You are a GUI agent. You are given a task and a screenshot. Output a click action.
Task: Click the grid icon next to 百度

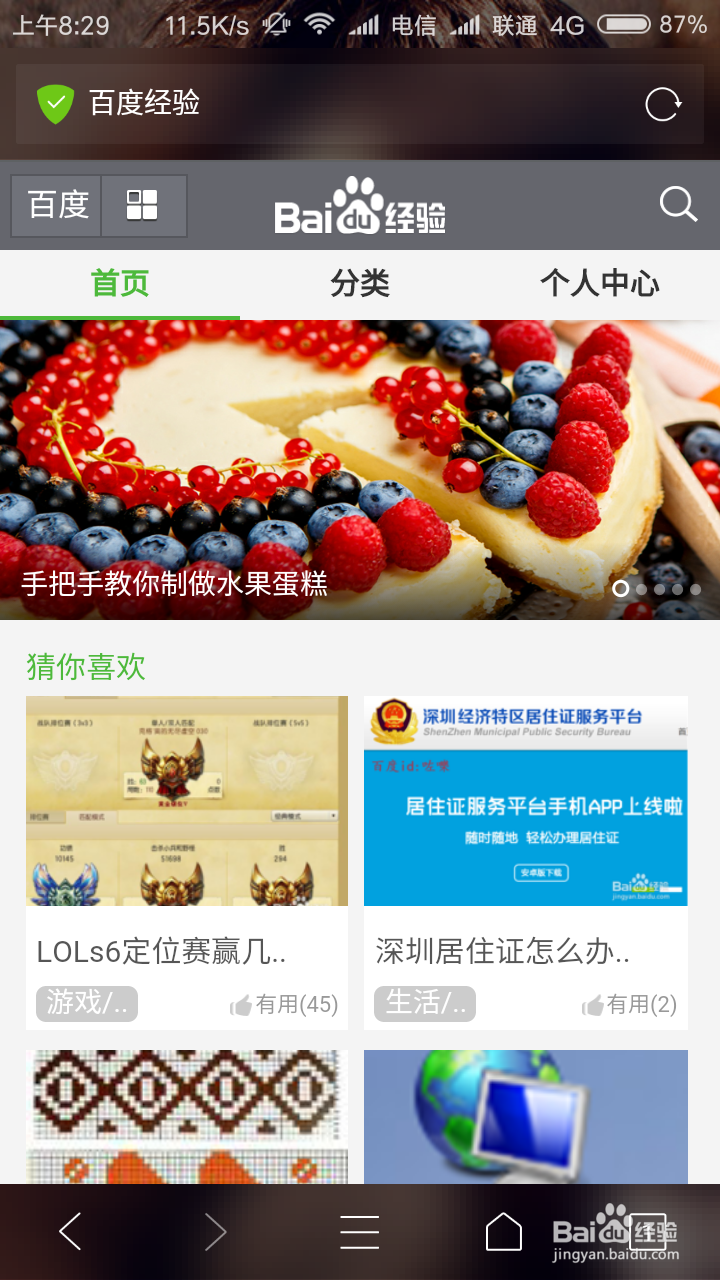tap(144, 203)
